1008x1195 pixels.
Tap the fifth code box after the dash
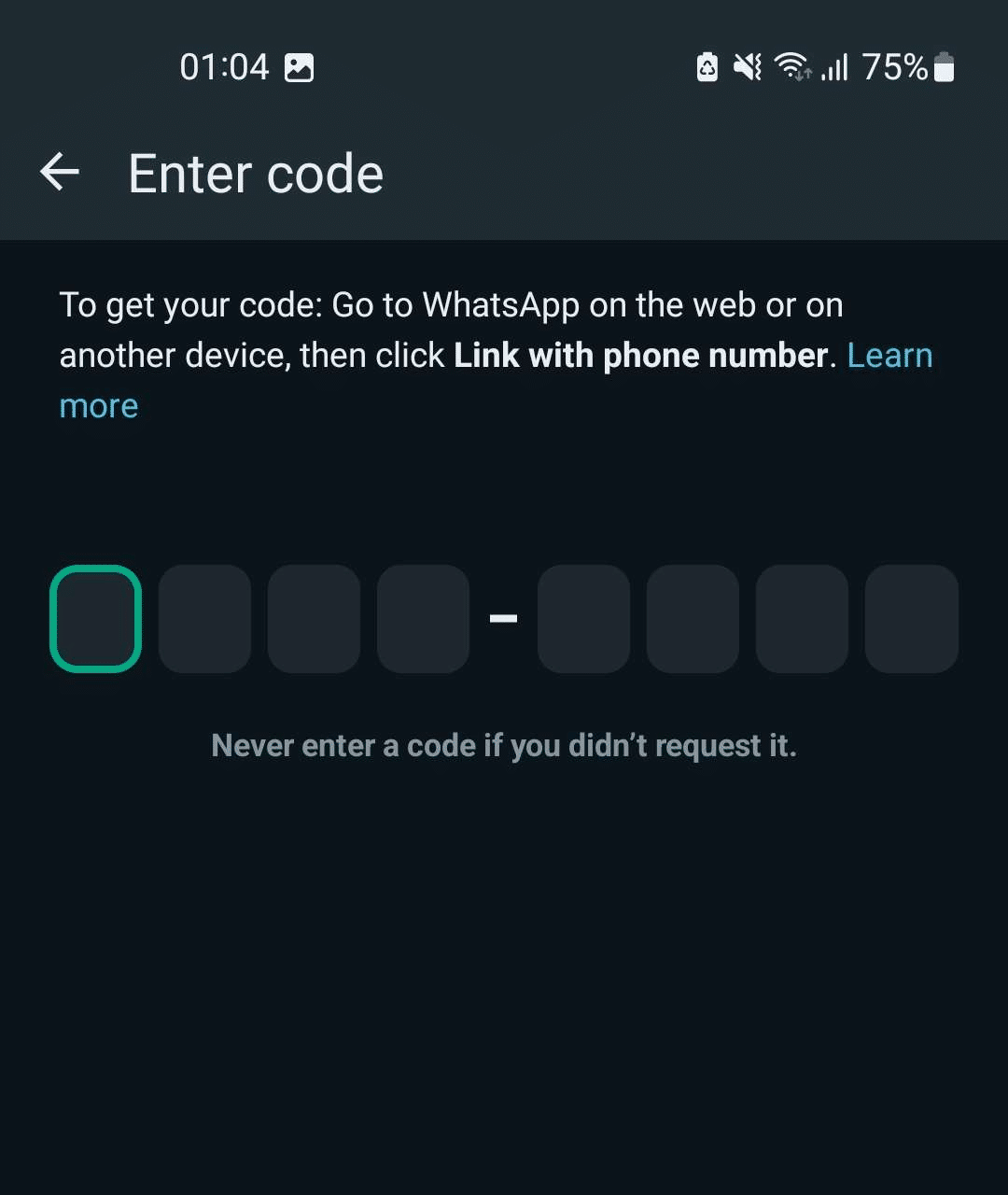click(583, 618)
